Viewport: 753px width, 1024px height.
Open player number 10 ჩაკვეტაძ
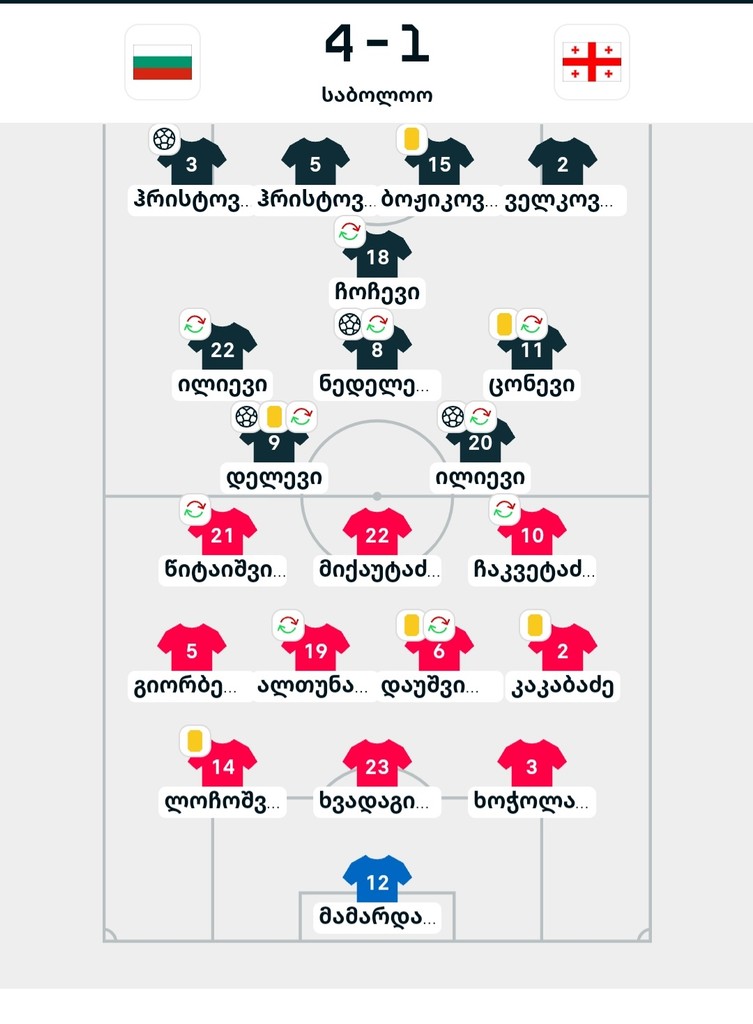532,536
